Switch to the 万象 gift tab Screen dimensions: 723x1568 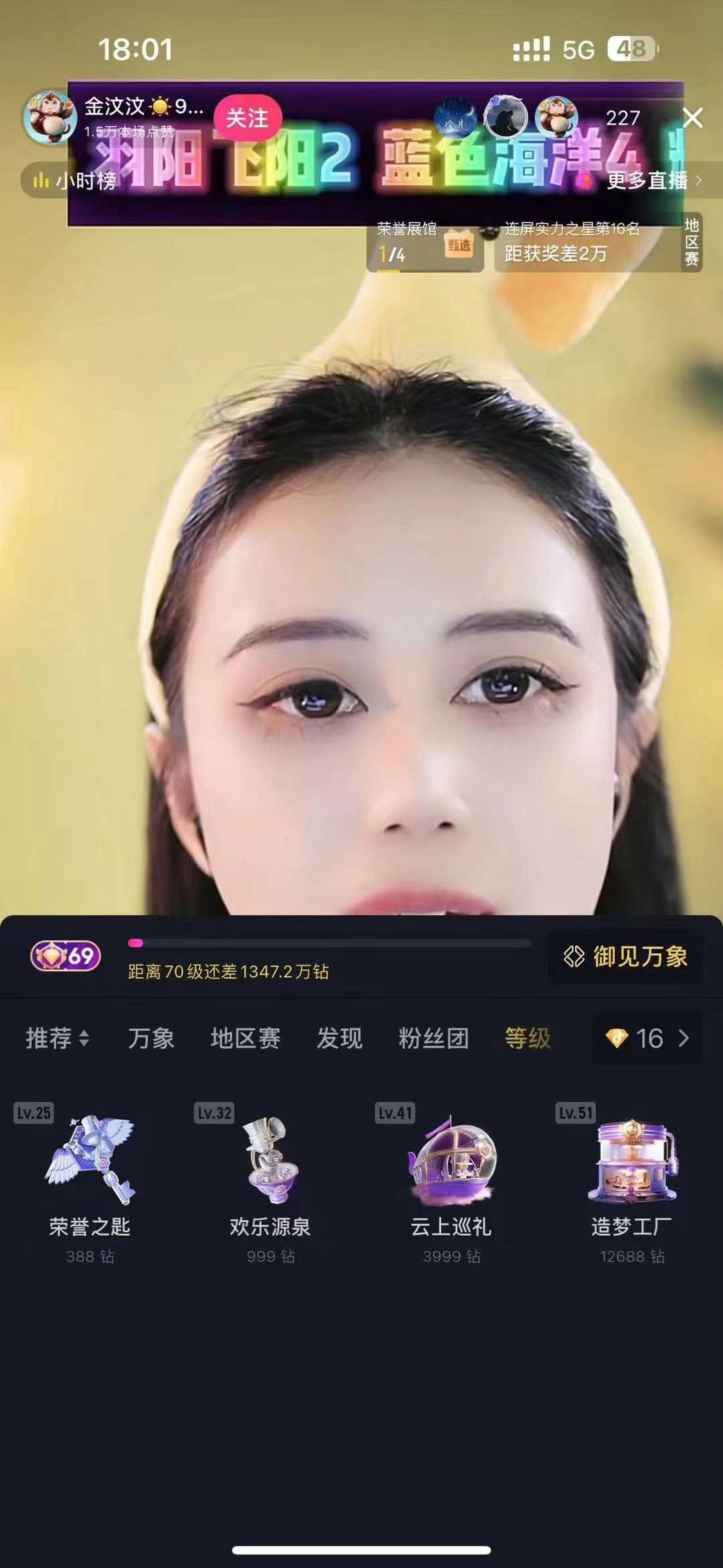(151, 1038)
